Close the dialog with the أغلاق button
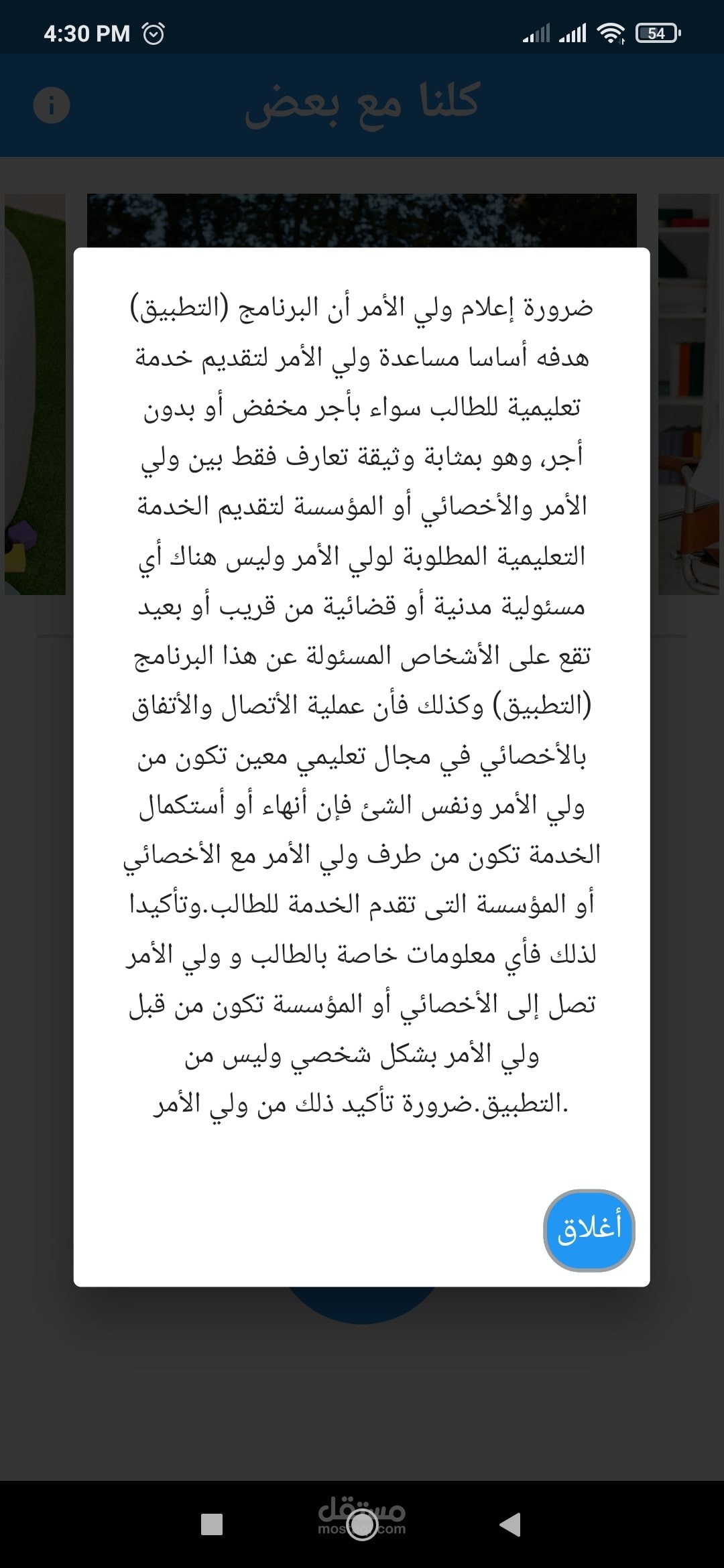Viewport: 724px width, 1568px height. (589, 1230)
